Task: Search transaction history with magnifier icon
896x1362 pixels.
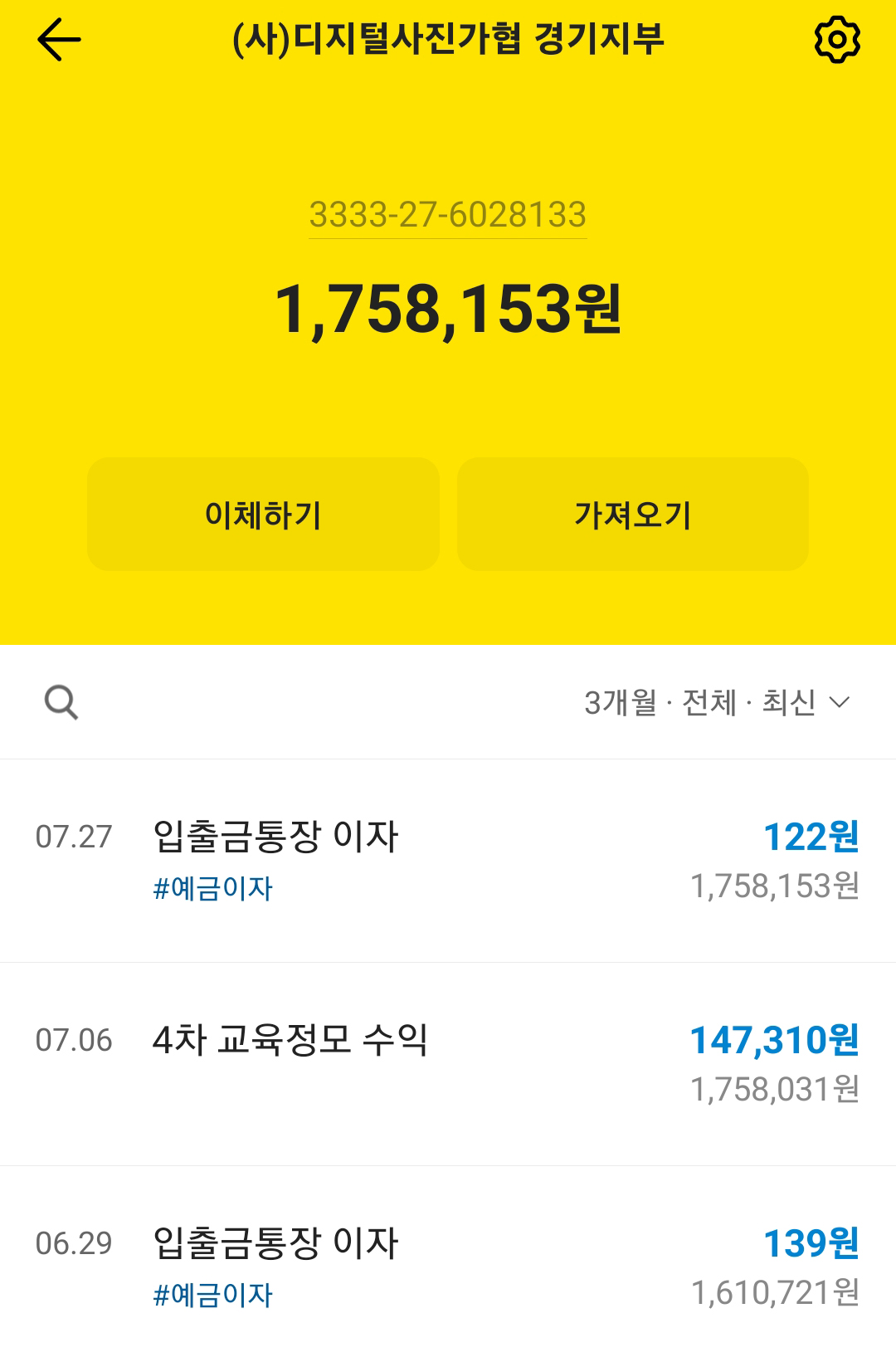Action: point(61,703)
